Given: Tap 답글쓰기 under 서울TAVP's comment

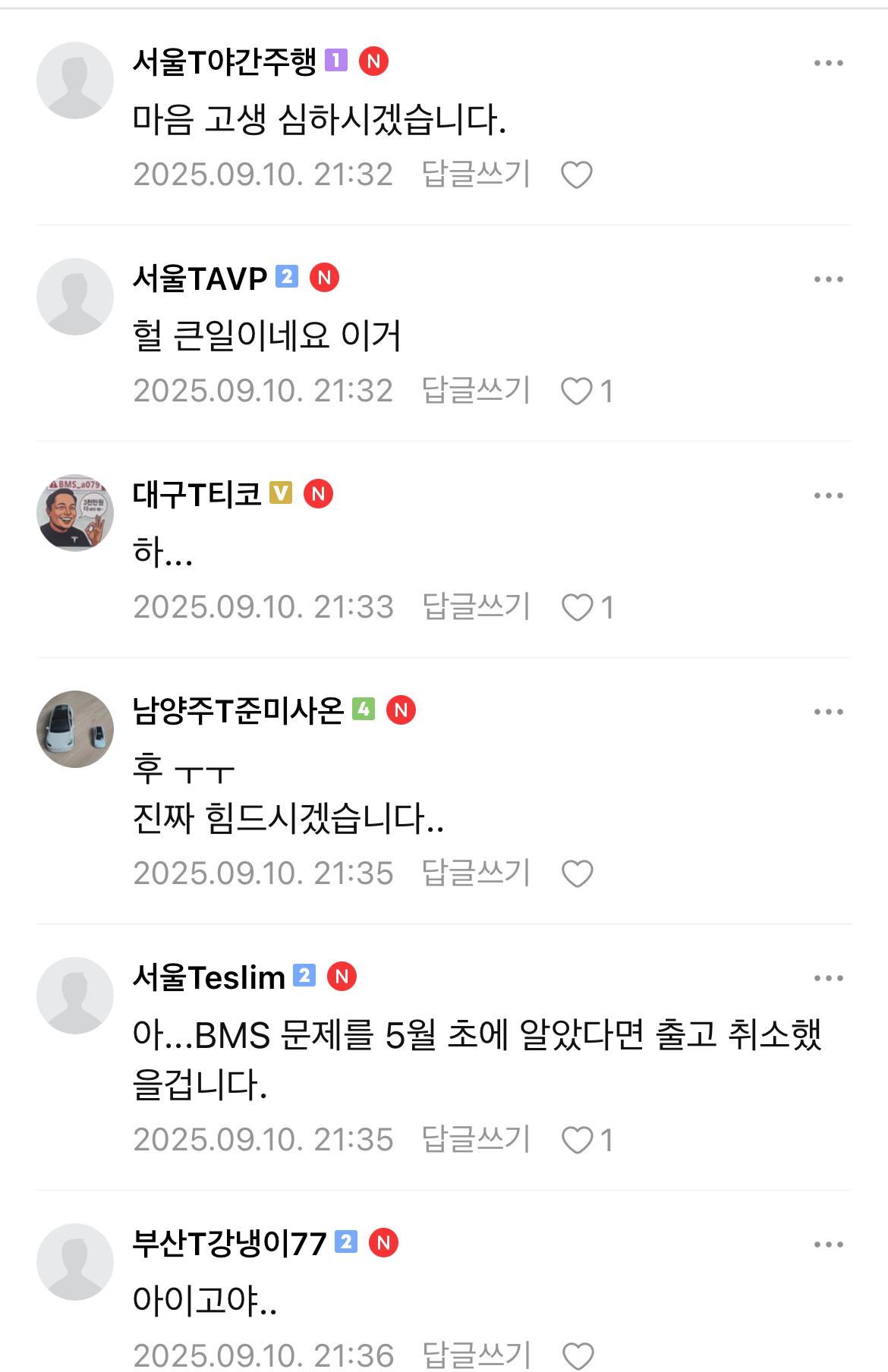Looking at the screenshot, I should click(x=476, y=391).
